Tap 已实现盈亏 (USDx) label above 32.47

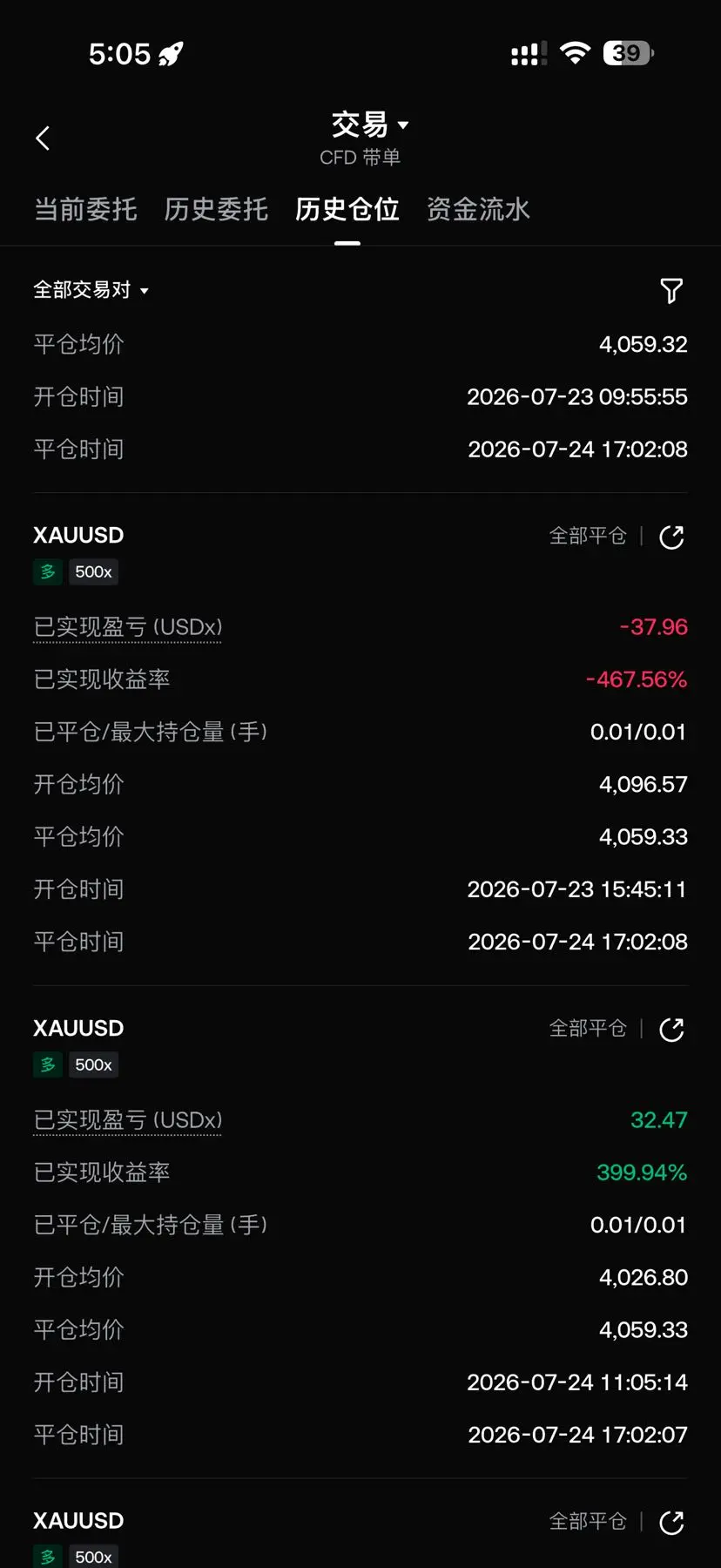click(x=128, y=1120)
